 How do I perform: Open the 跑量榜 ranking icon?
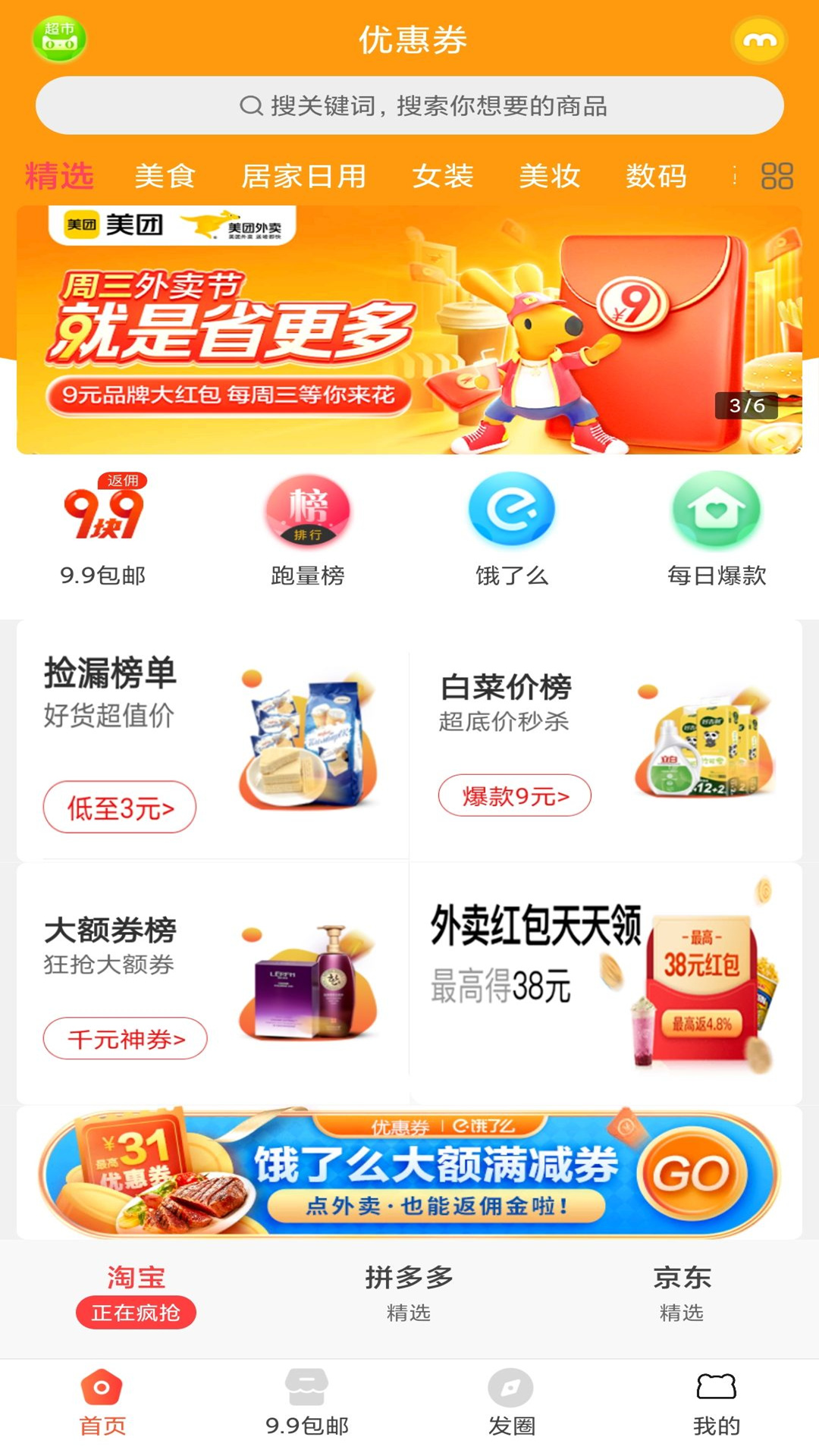(x=308, y=512)
